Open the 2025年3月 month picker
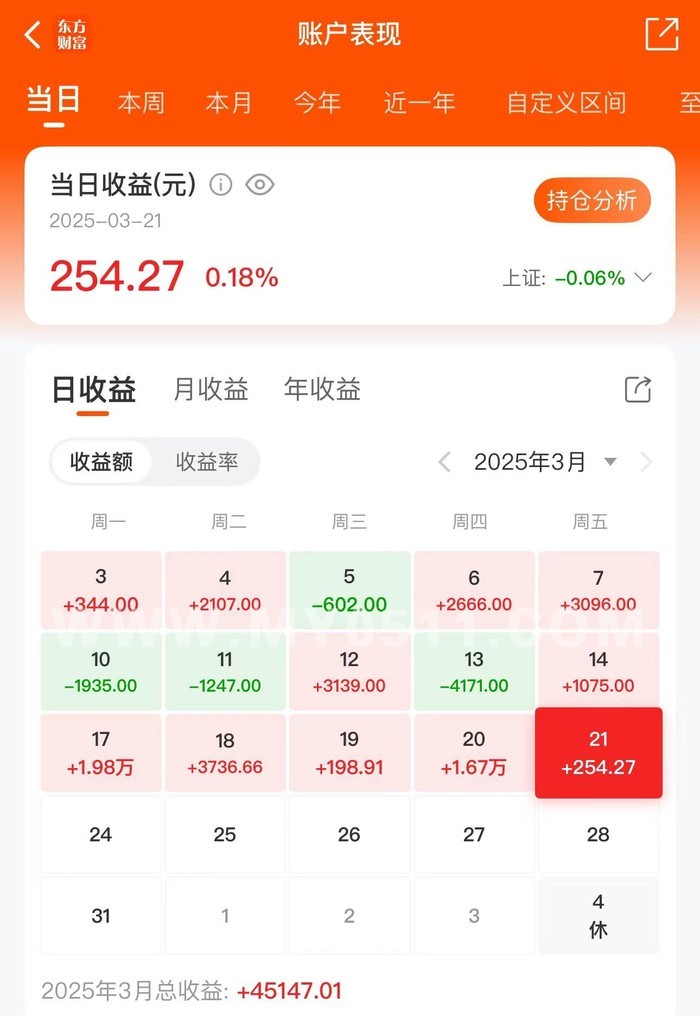 coord(545,462)
